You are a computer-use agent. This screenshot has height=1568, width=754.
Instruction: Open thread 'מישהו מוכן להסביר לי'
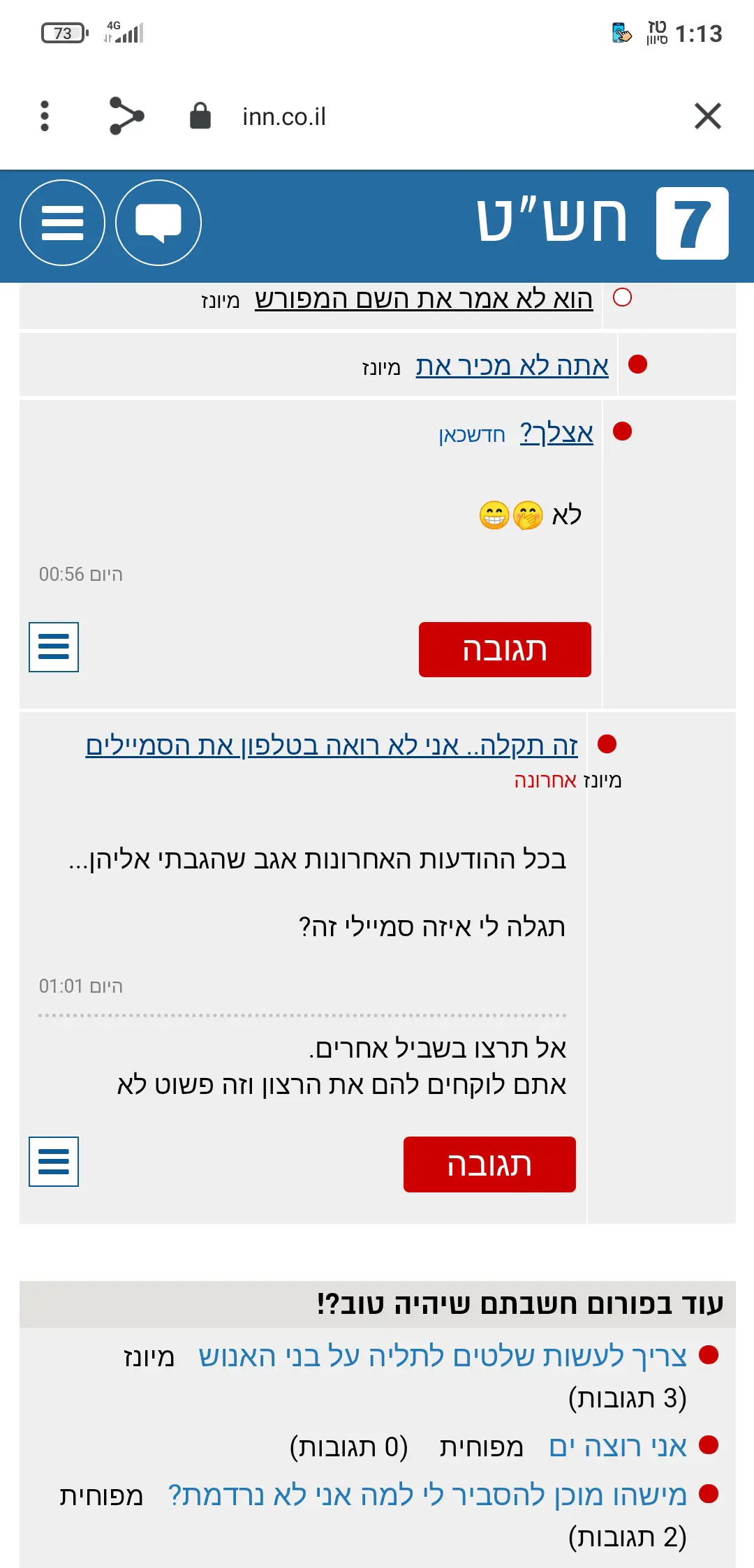click(x=427, y=1495)
